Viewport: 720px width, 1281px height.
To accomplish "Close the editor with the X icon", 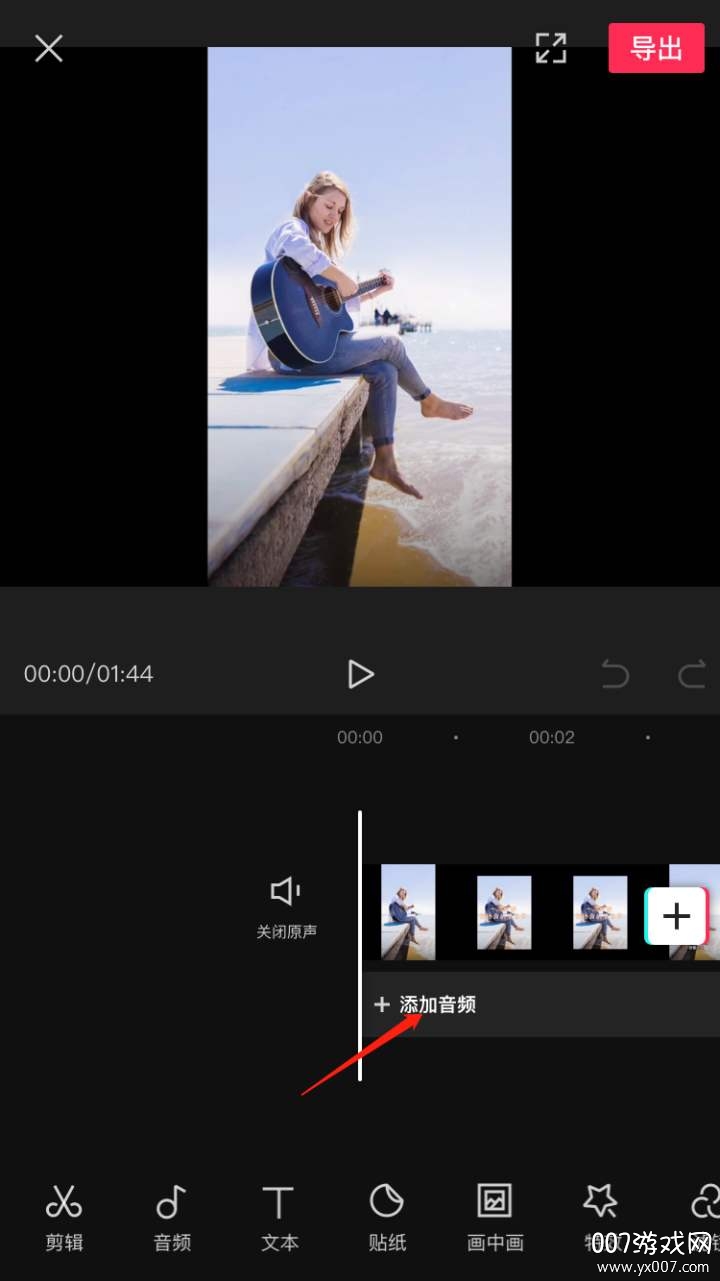I will [x=48, y=47].
